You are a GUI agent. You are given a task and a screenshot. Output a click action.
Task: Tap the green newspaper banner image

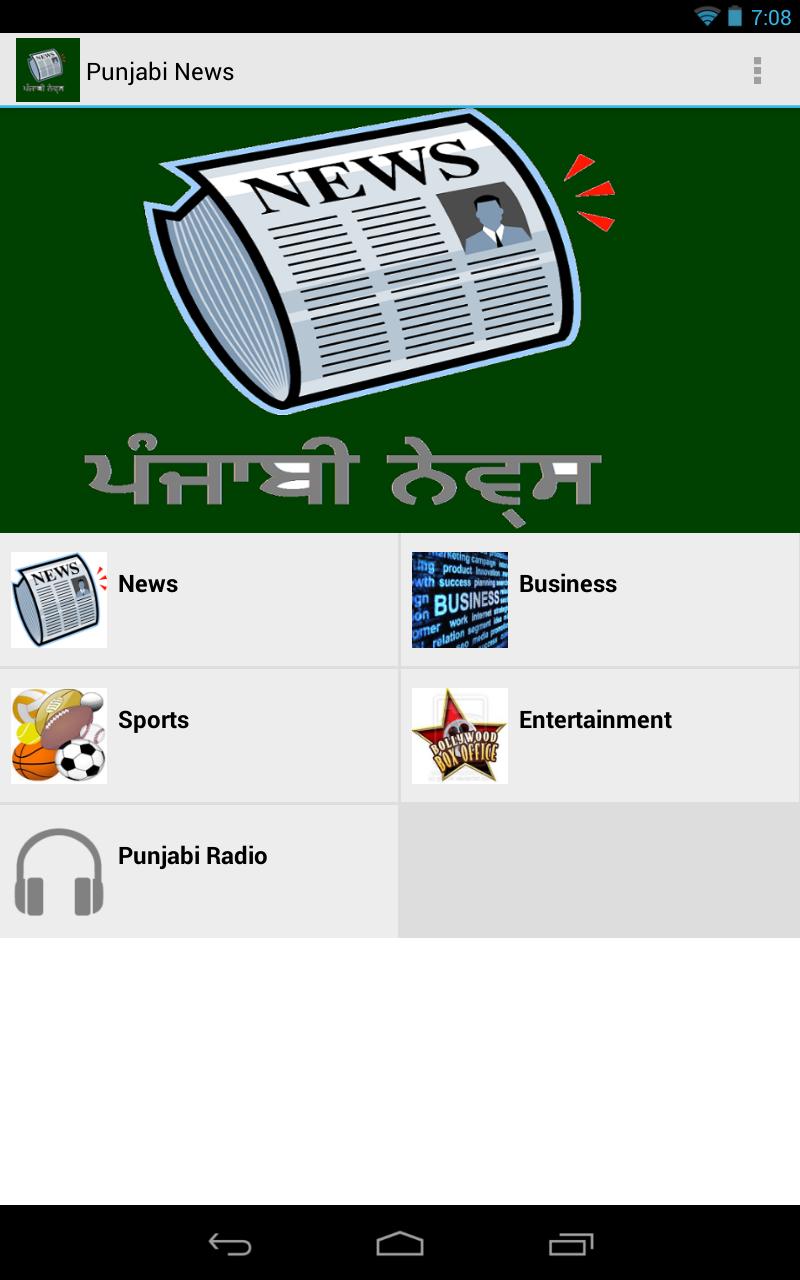400,318
